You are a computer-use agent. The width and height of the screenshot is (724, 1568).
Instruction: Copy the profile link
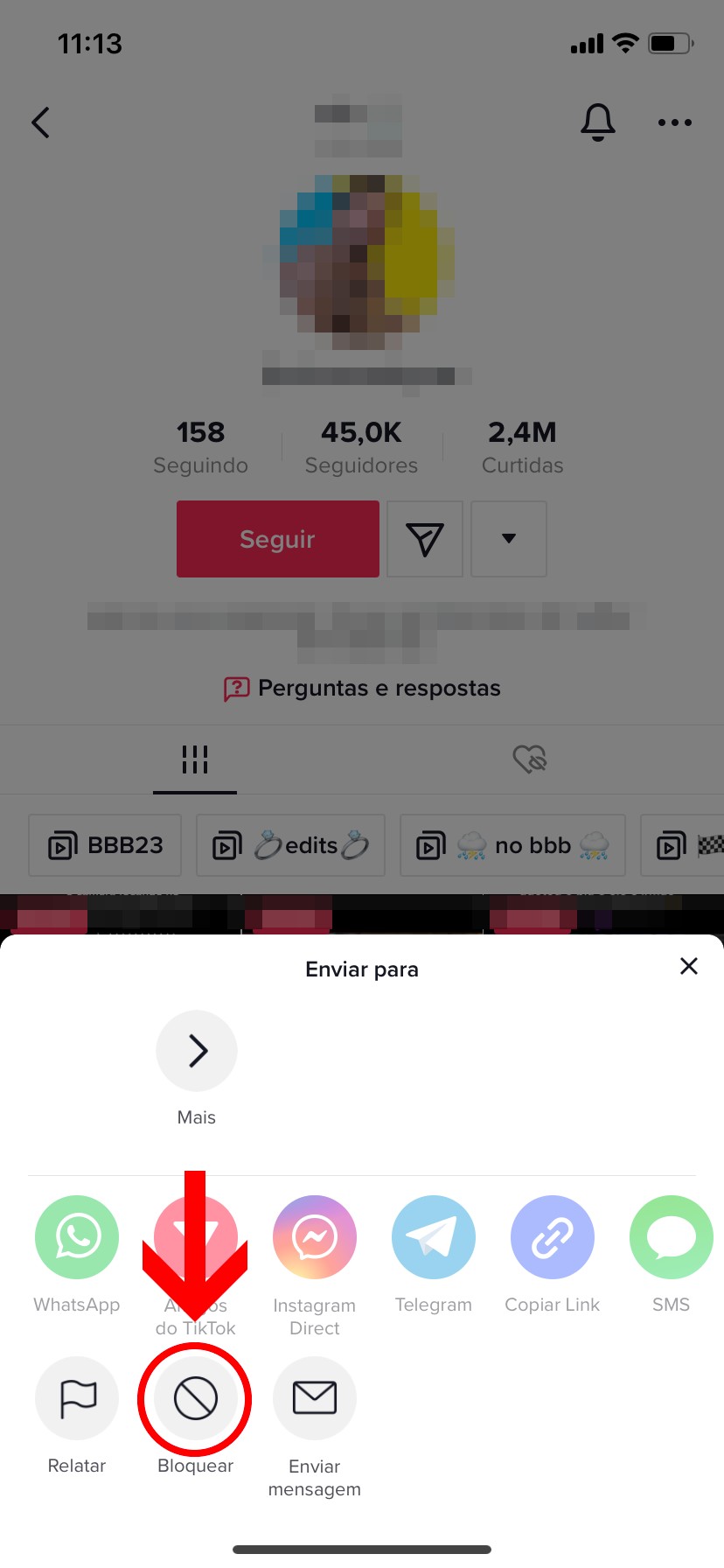(x=553, y=1237)
